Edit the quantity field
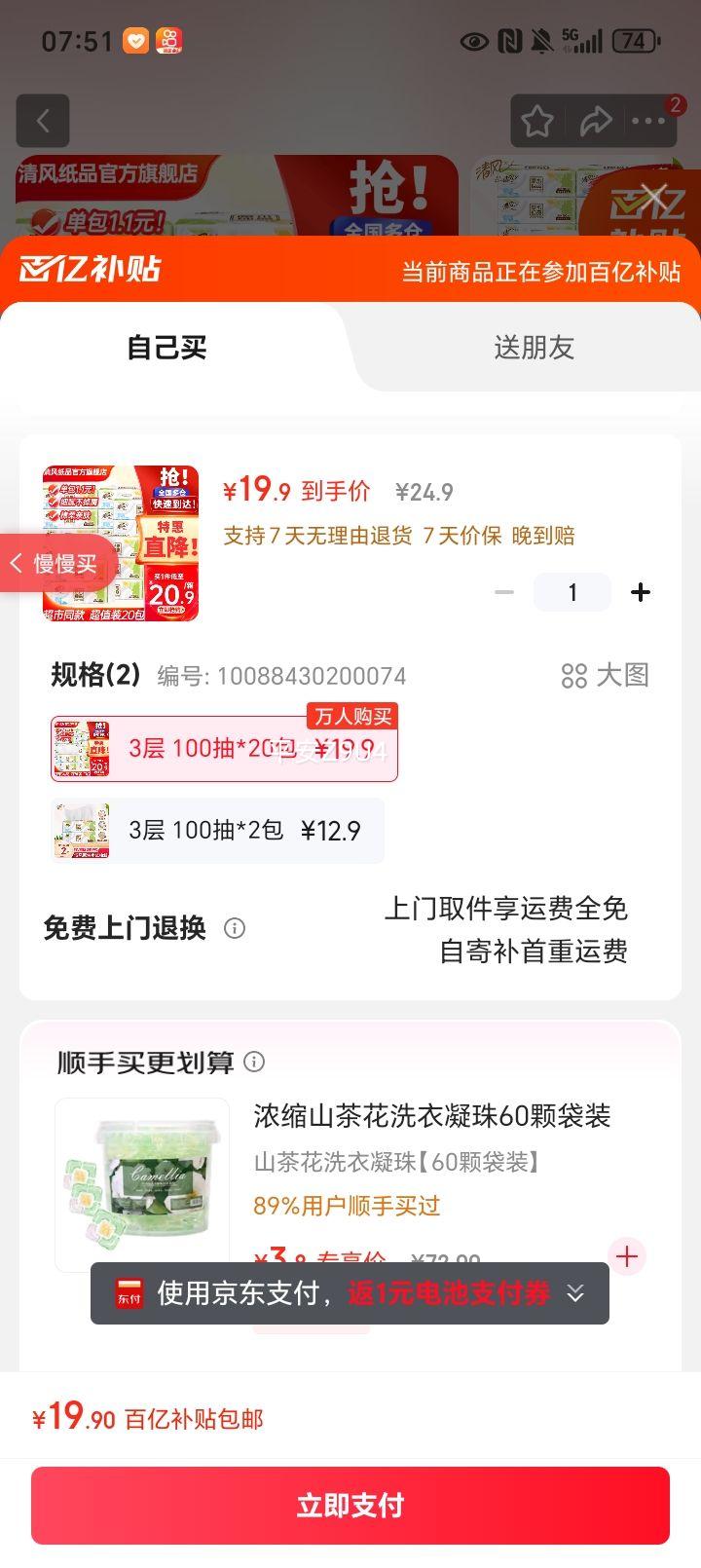Image resolution: width=701 pixels, height=1568 pixels. pyautogui.click(x=572, y=592)
